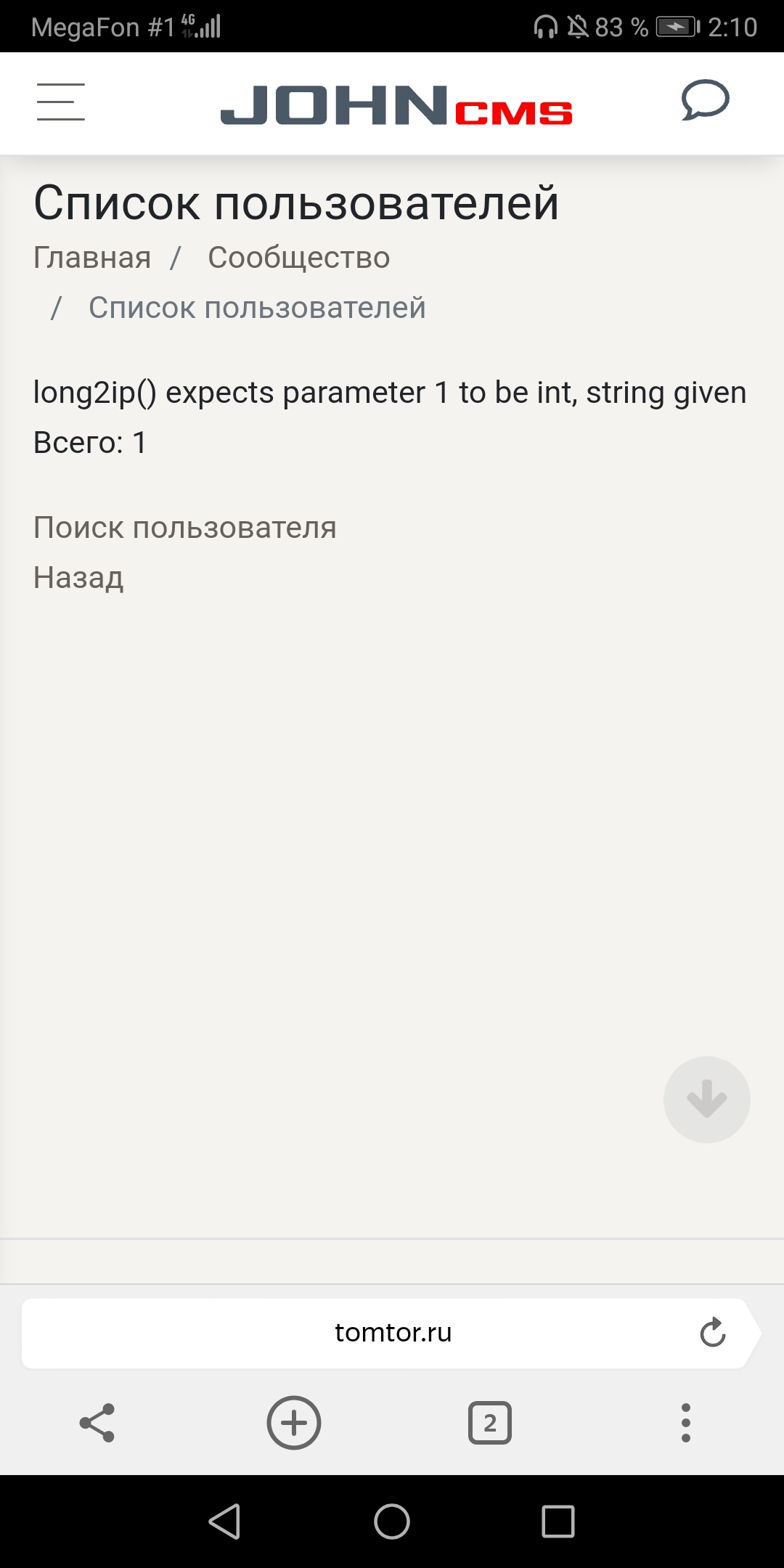
Task: Open the hamburger drawer menu
Action: [x=61, y=102]
